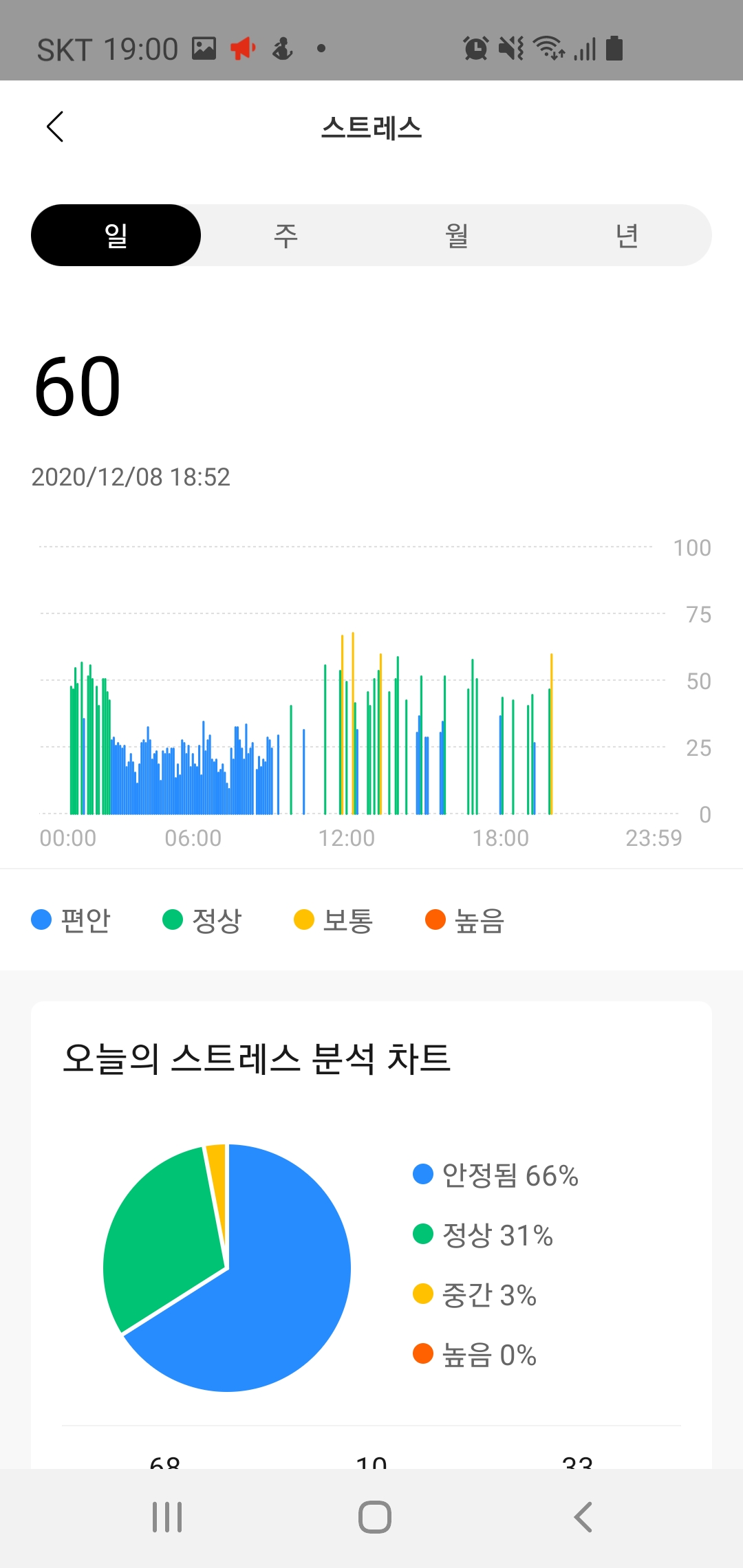The height and width of the screenshot is (1568, 743).
Task: Go back from the 스트레스 screen
Action: click(55, 127)
